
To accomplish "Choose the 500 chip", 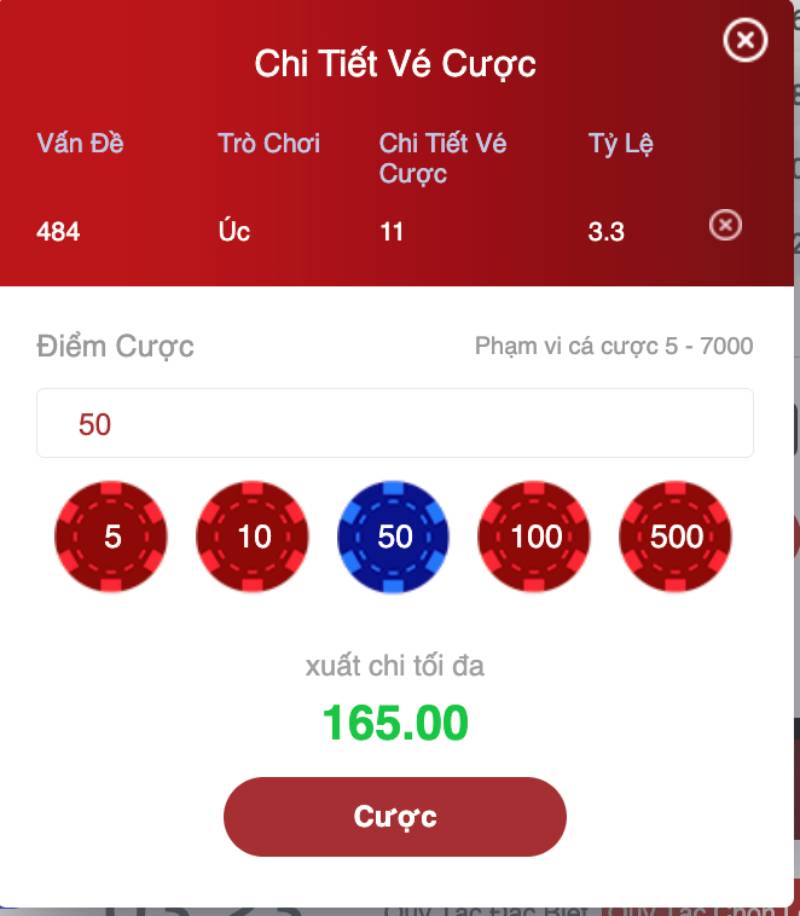I will point(676,537).
